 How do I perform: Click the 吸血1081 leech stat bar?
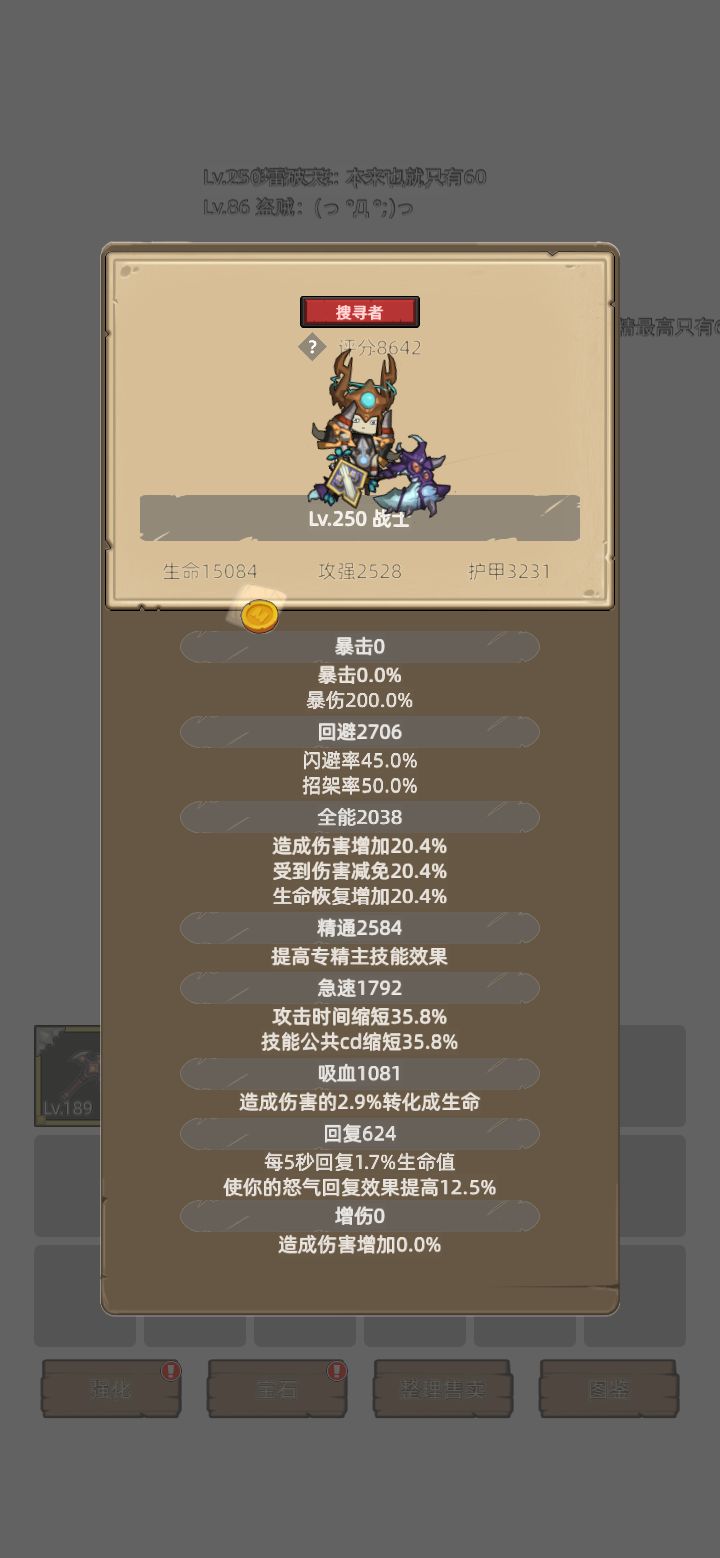click(360, 1074)
